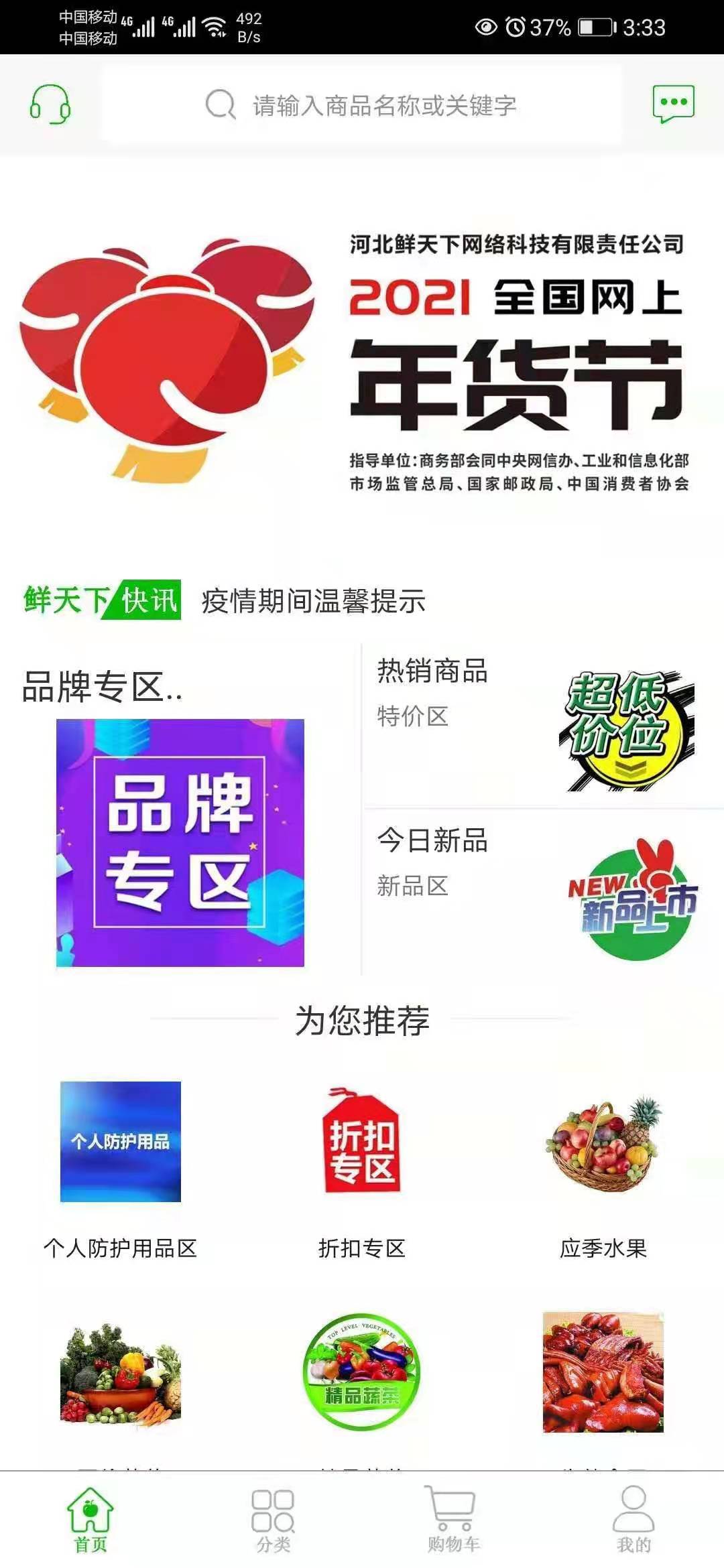Open the vegetable basket picture tile
The image size is (724, 1568).
point(121,1371)
